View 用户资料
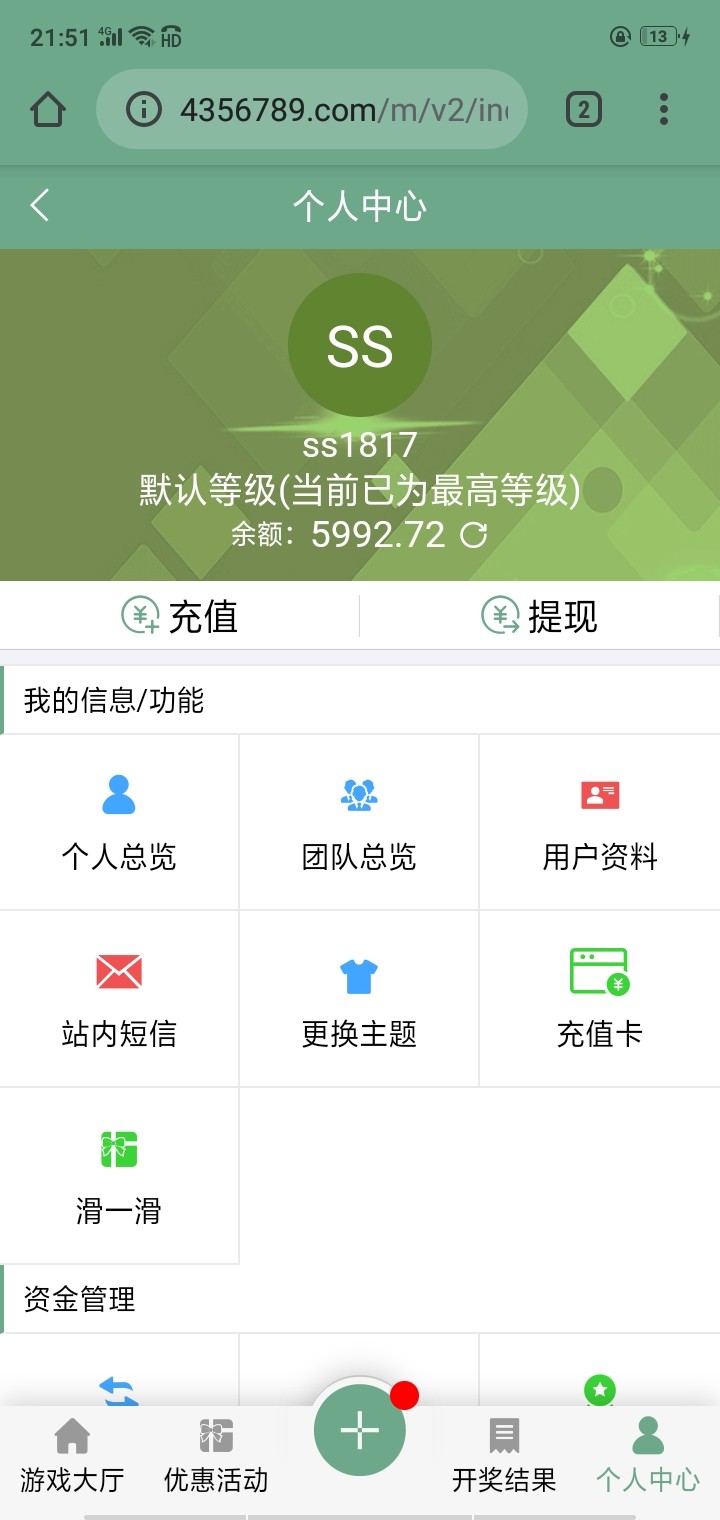The width and height of the screenshot is (720, 1520). (599, 822)
